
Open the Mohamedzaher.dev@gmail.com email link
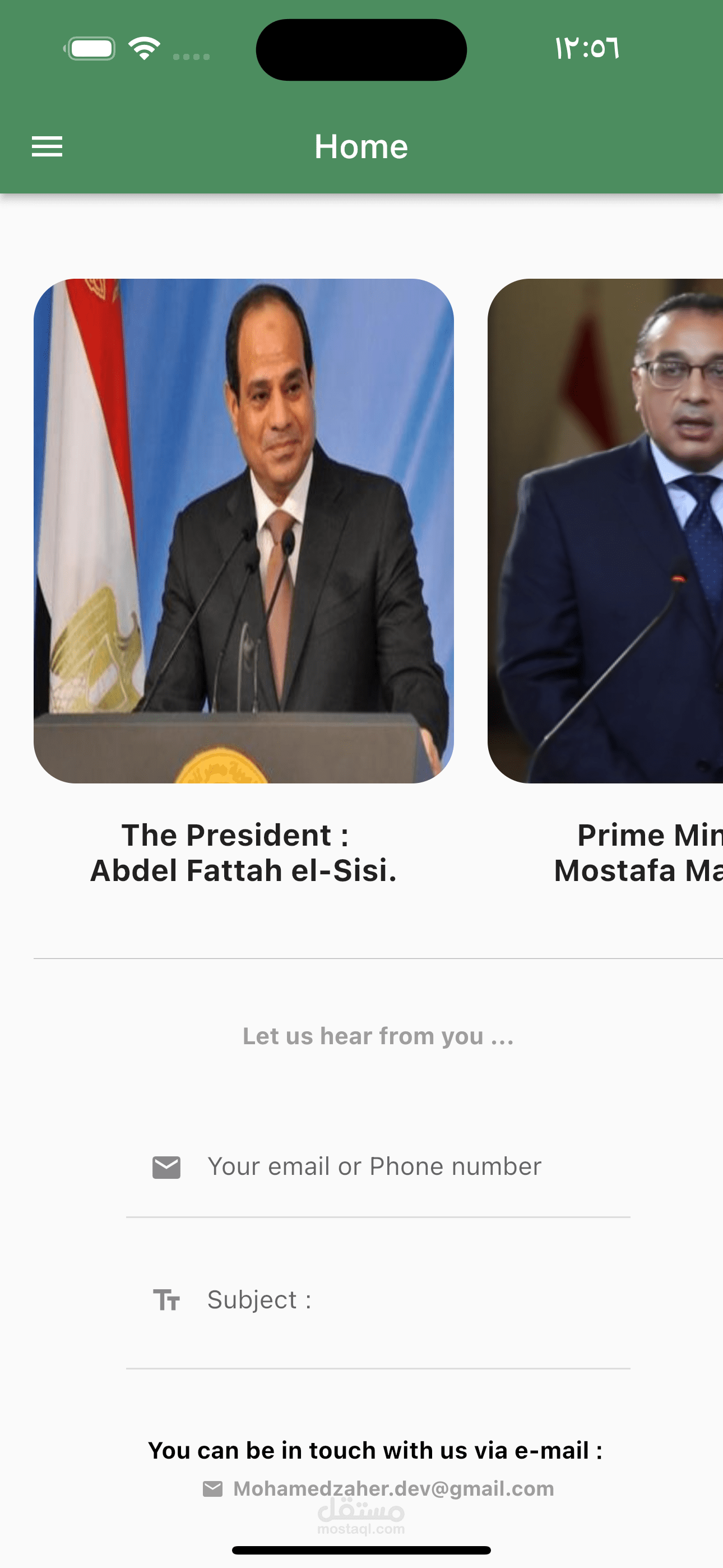pos(393,1488)
